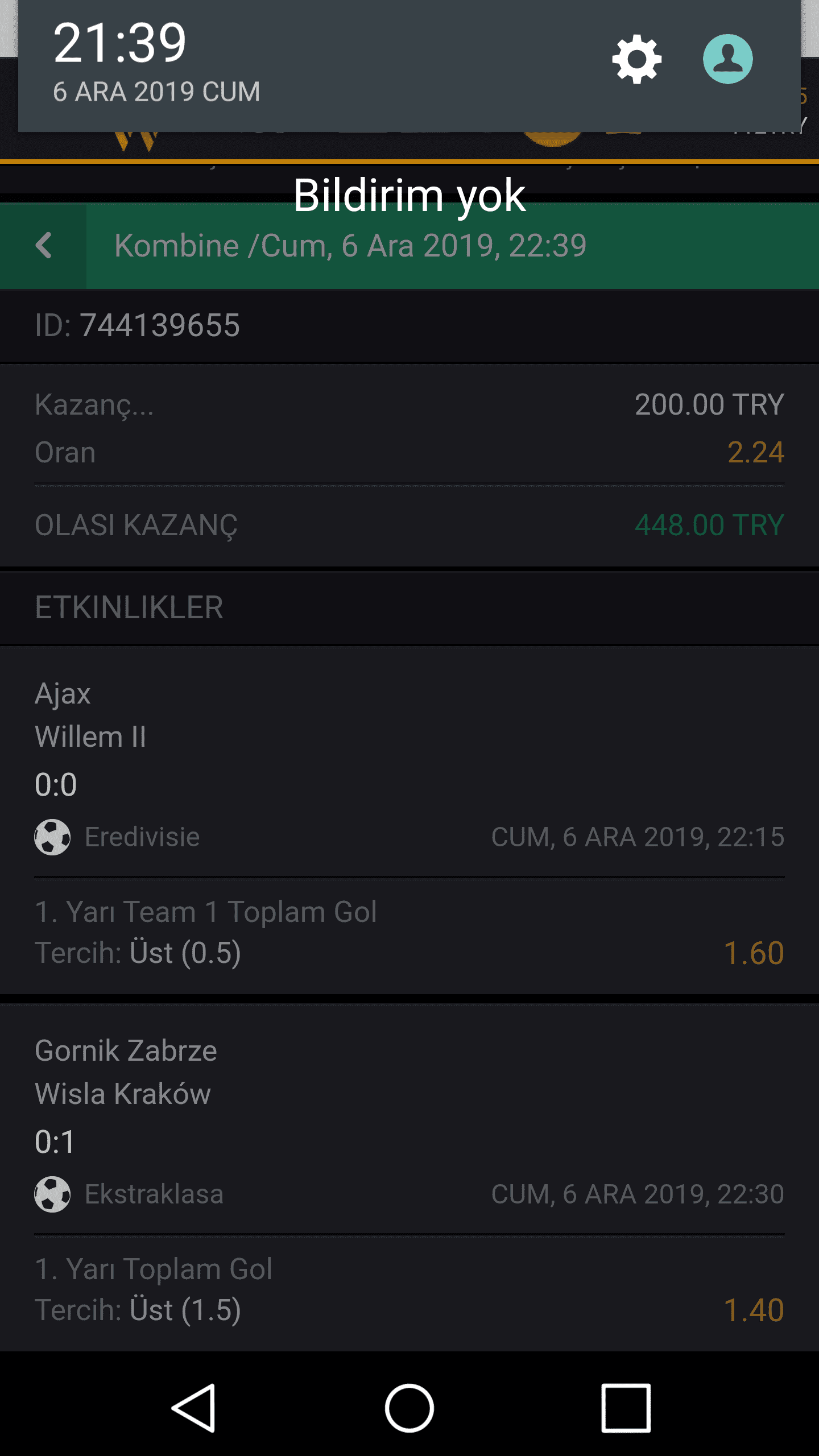
Task: Open the recent apps overview
Action: click(626, 1408)
